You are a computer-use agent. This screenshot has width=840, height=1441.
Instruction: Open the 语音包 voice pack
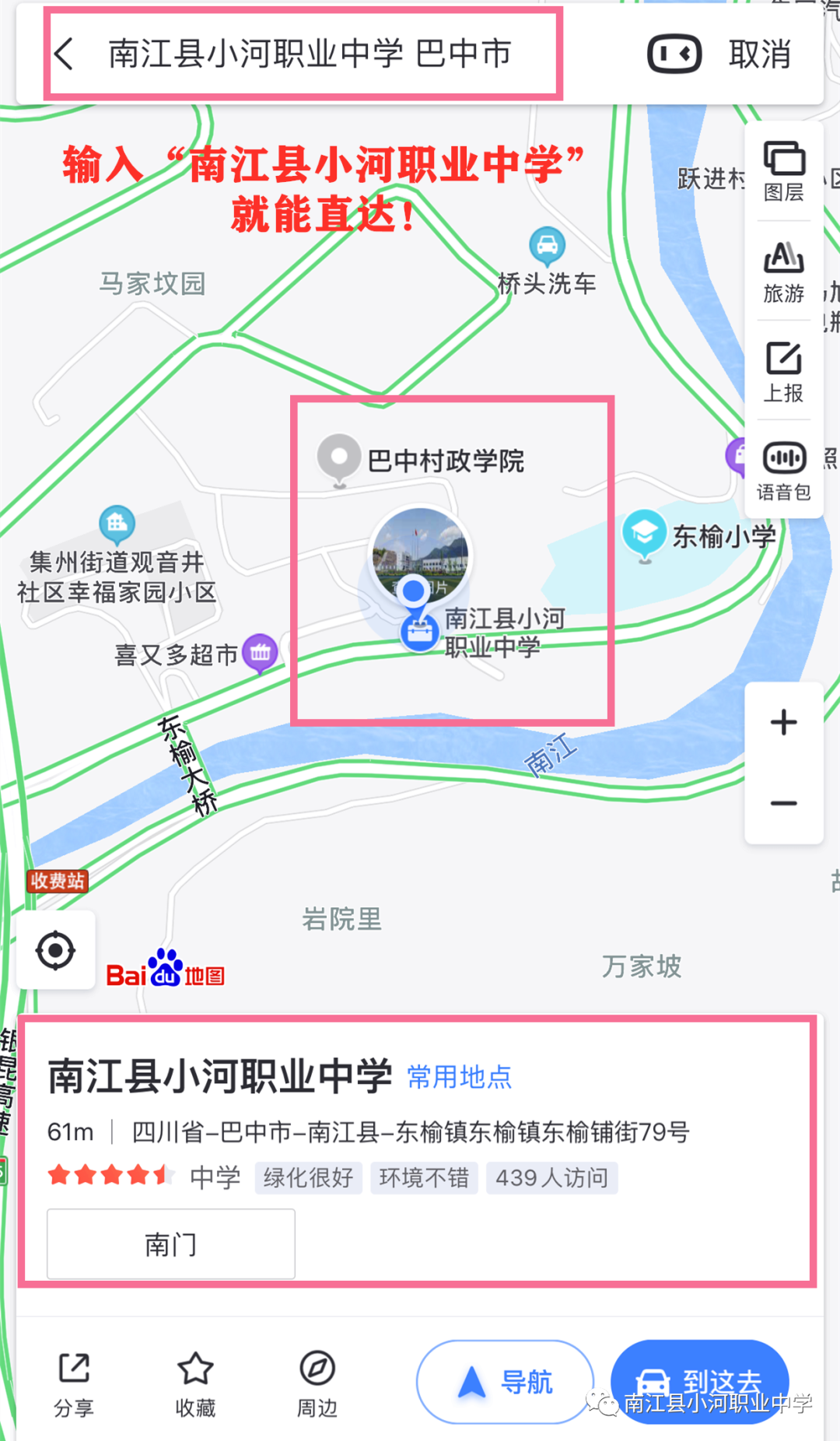click(x=783, y=472)
